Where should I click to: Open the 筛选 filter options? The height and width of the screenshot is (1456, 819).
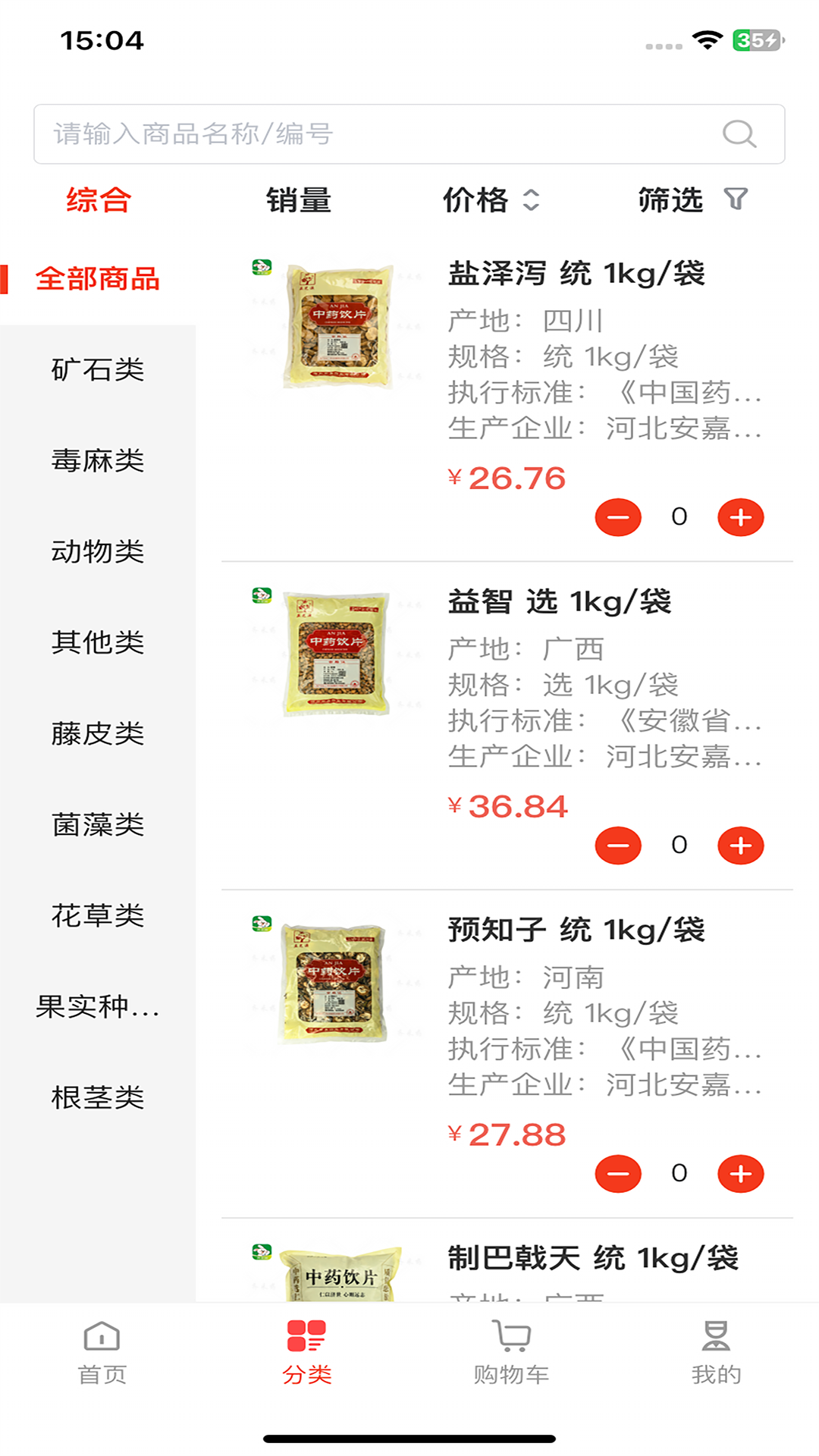[692, 200]
